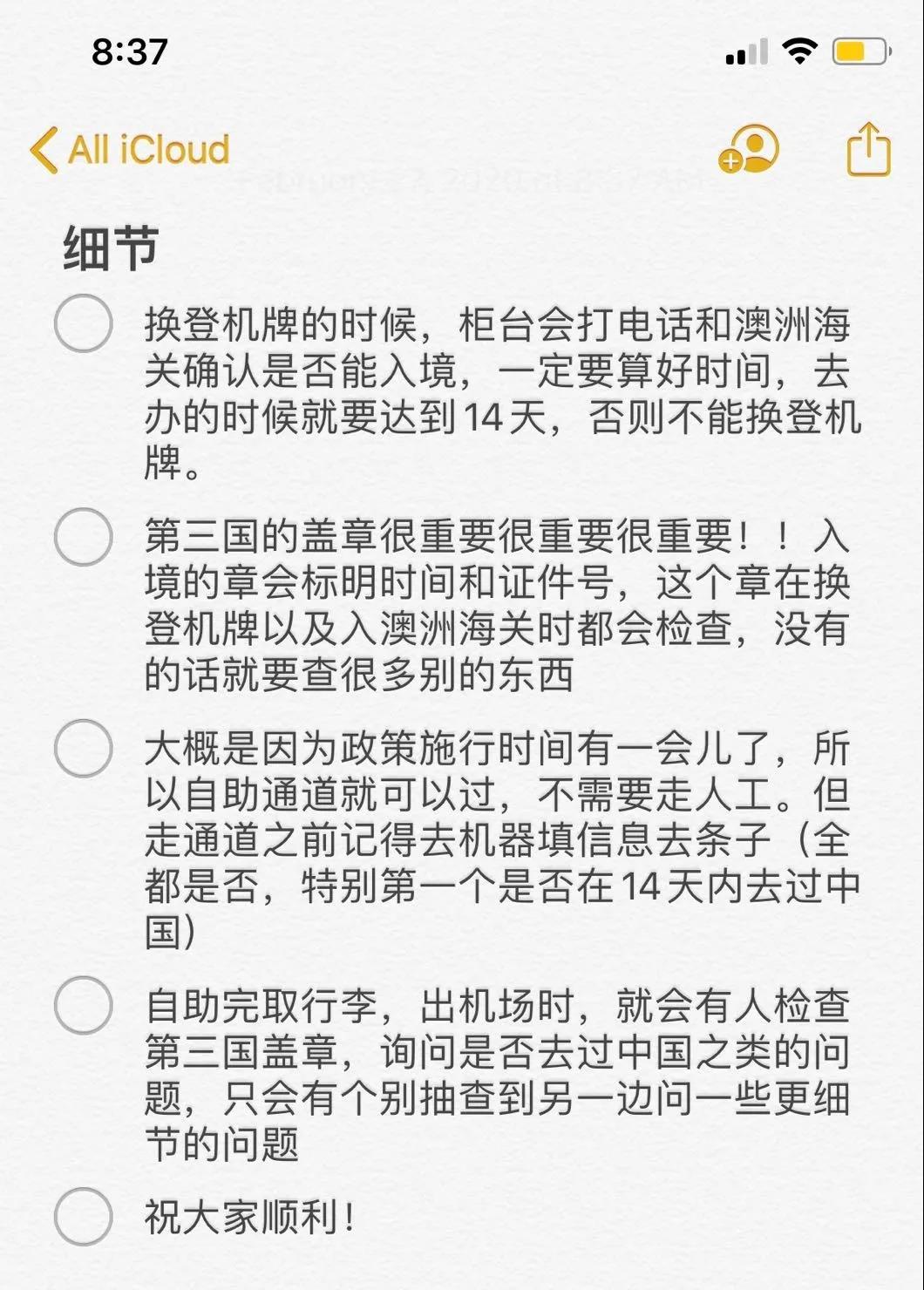Image resolution: width=924 pixels, height=1290 pixels.
Task: Mark the 大概是因为政策施行 item done
Action: pos(84,748)
